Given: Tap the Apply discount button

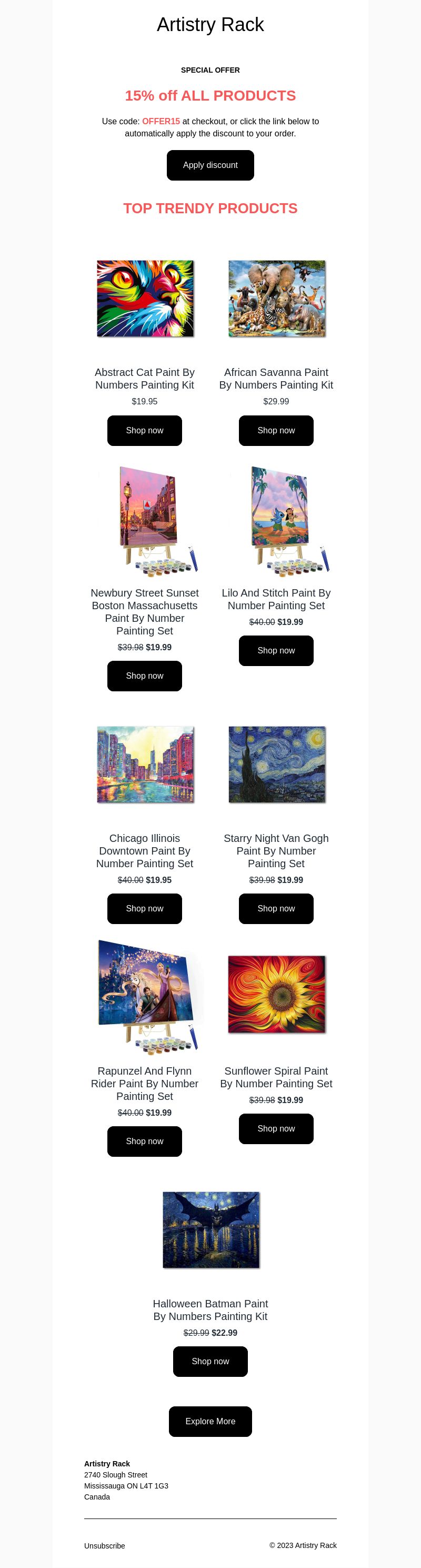Looking at the screenshot, I should click(x=210, y=165).
